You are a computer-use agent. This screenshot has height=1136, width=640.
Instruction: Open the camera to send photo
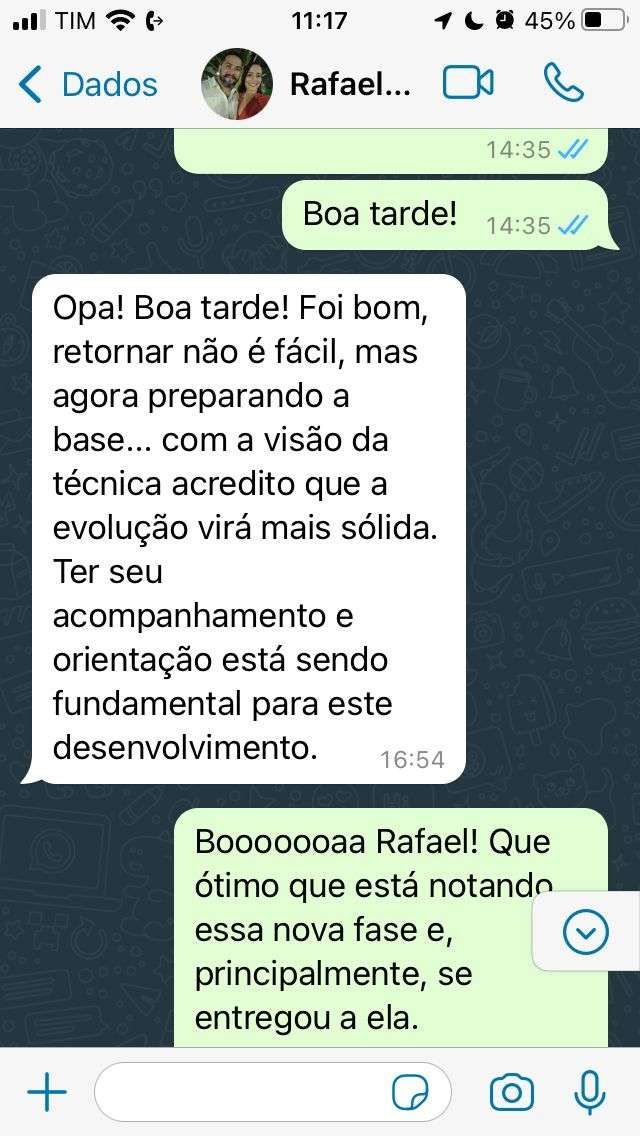511,1092
